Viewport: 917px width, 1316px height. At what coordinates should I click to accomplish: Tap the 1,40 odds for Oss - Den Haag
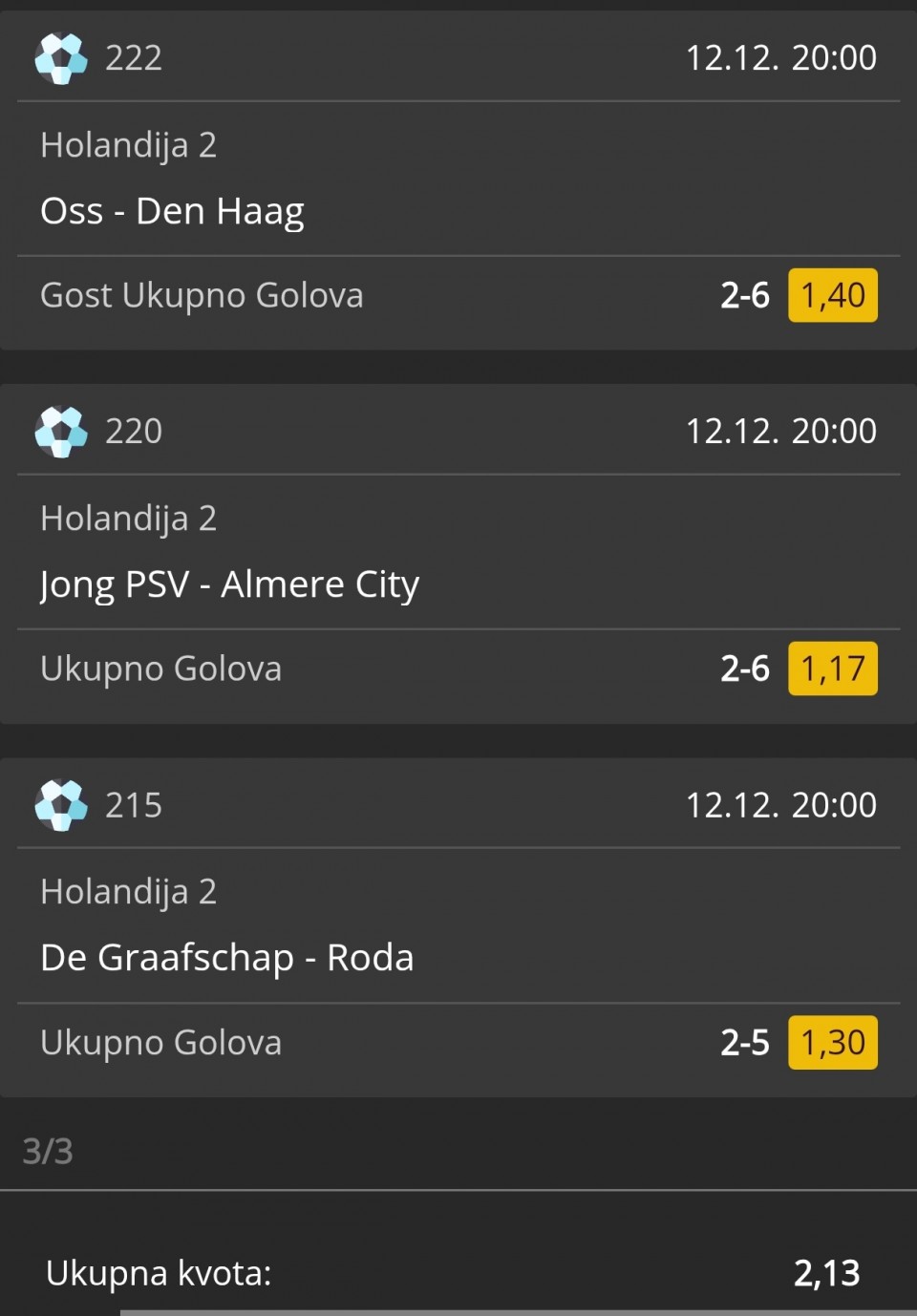[x=832, y=295]
